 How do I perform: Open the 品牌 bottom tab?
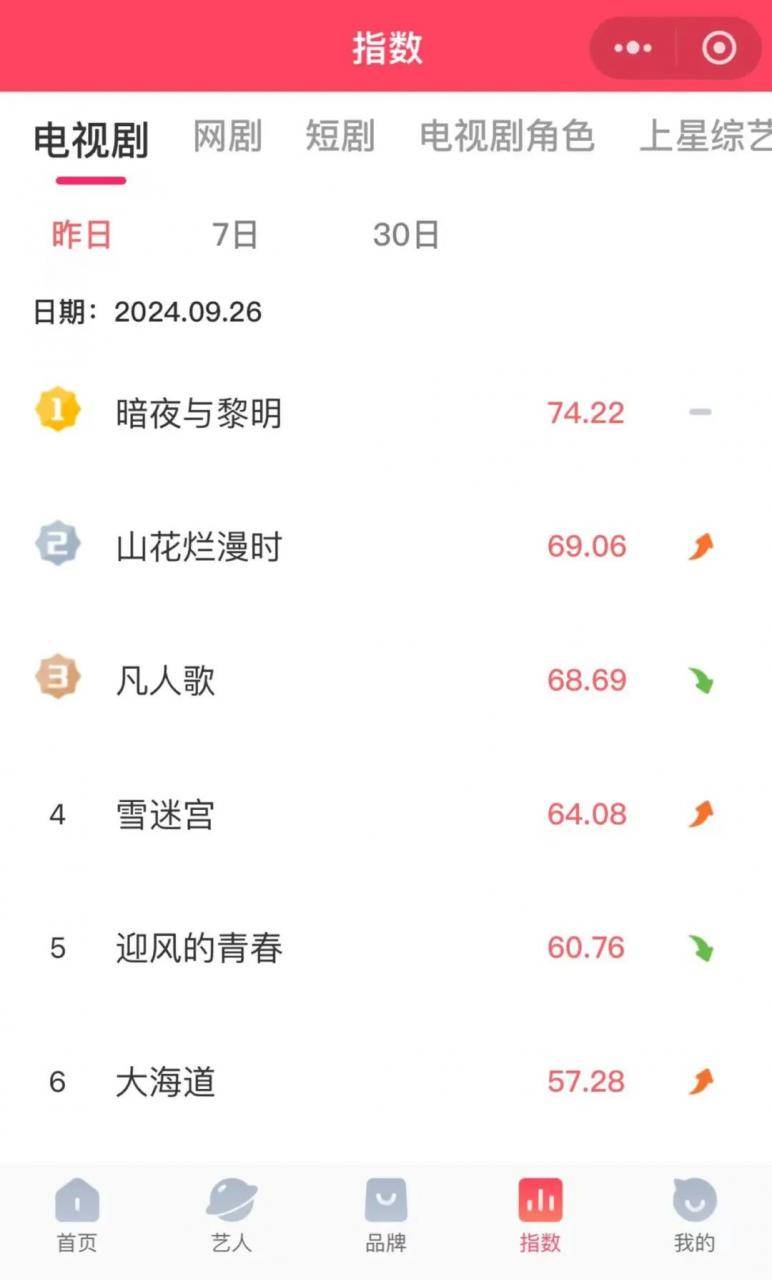click(386, 1215)
